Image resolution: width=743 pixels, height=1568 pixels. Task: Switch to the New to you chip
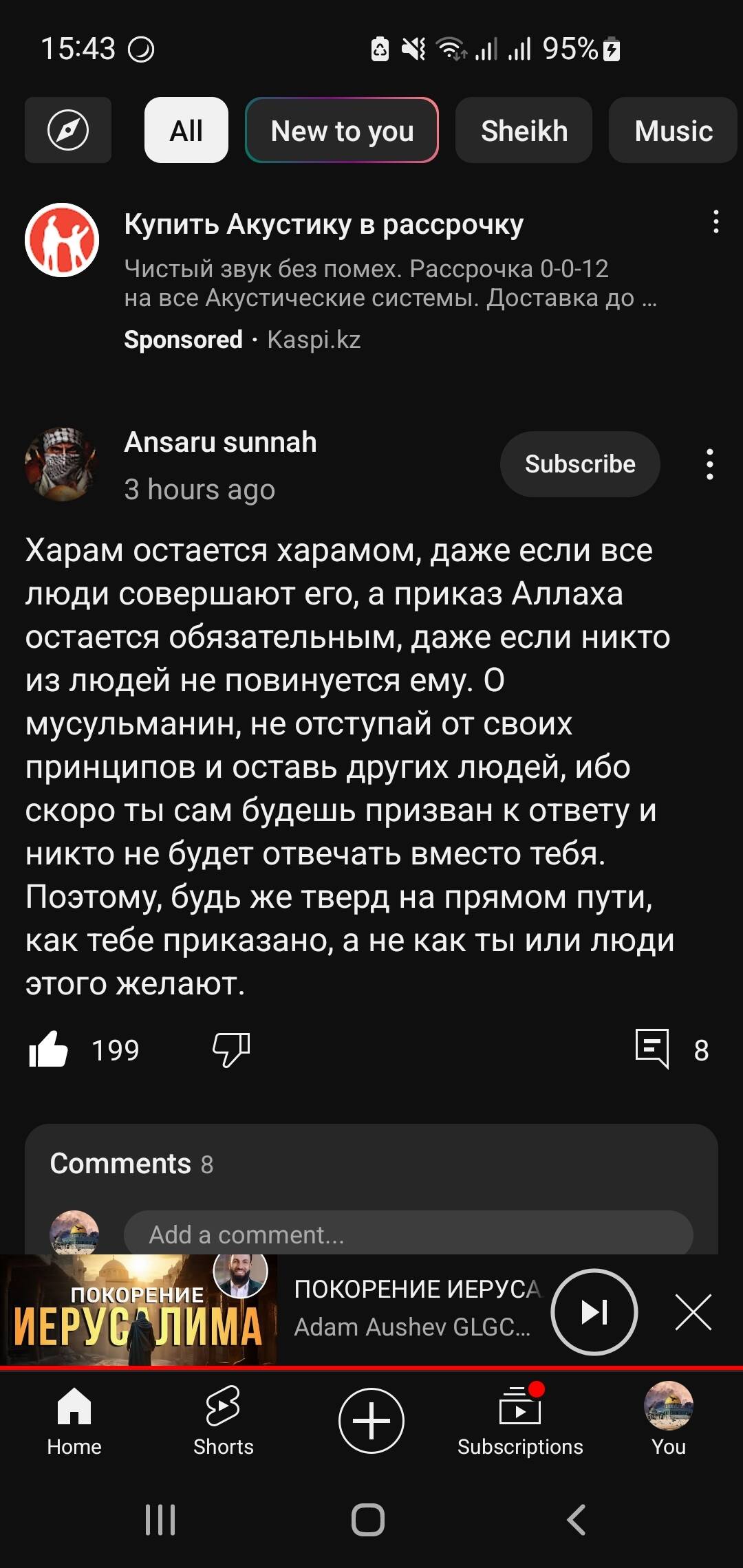[342, 130]
